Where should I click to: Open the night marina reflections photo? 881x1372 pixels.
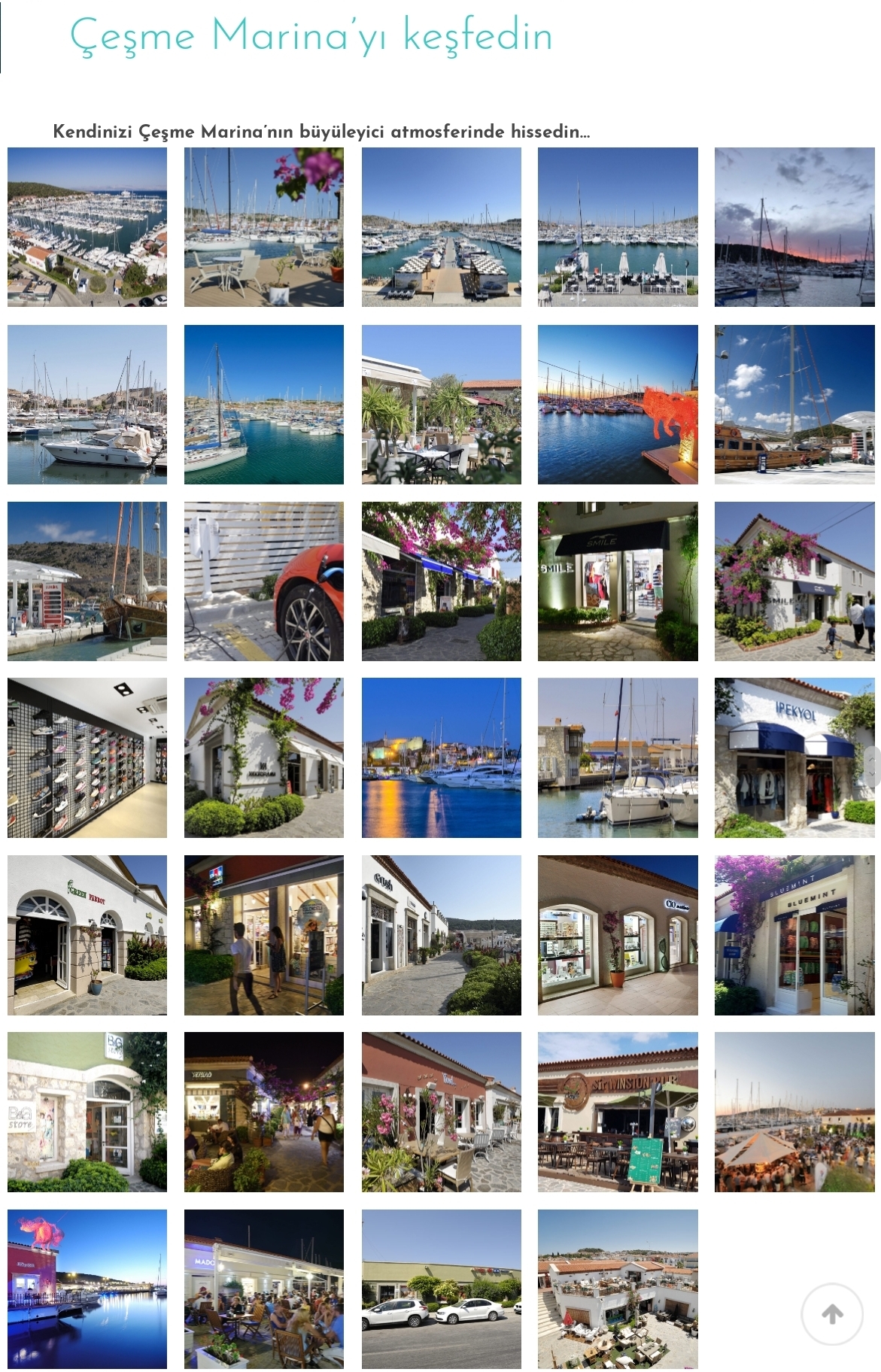click(x=441, y=758)
